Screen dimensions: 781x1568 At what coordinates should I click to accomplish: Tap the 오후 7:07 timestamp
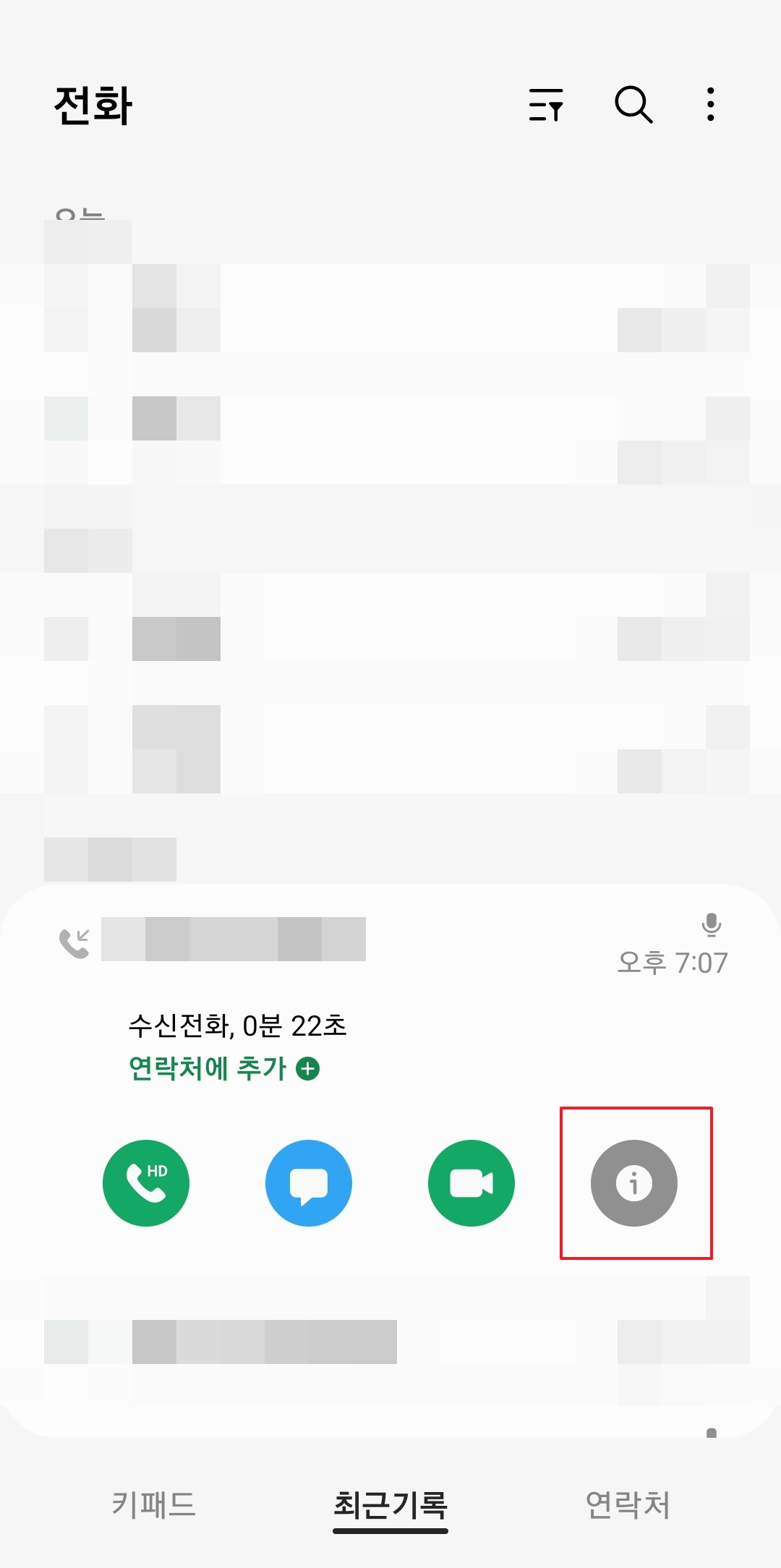673,962
